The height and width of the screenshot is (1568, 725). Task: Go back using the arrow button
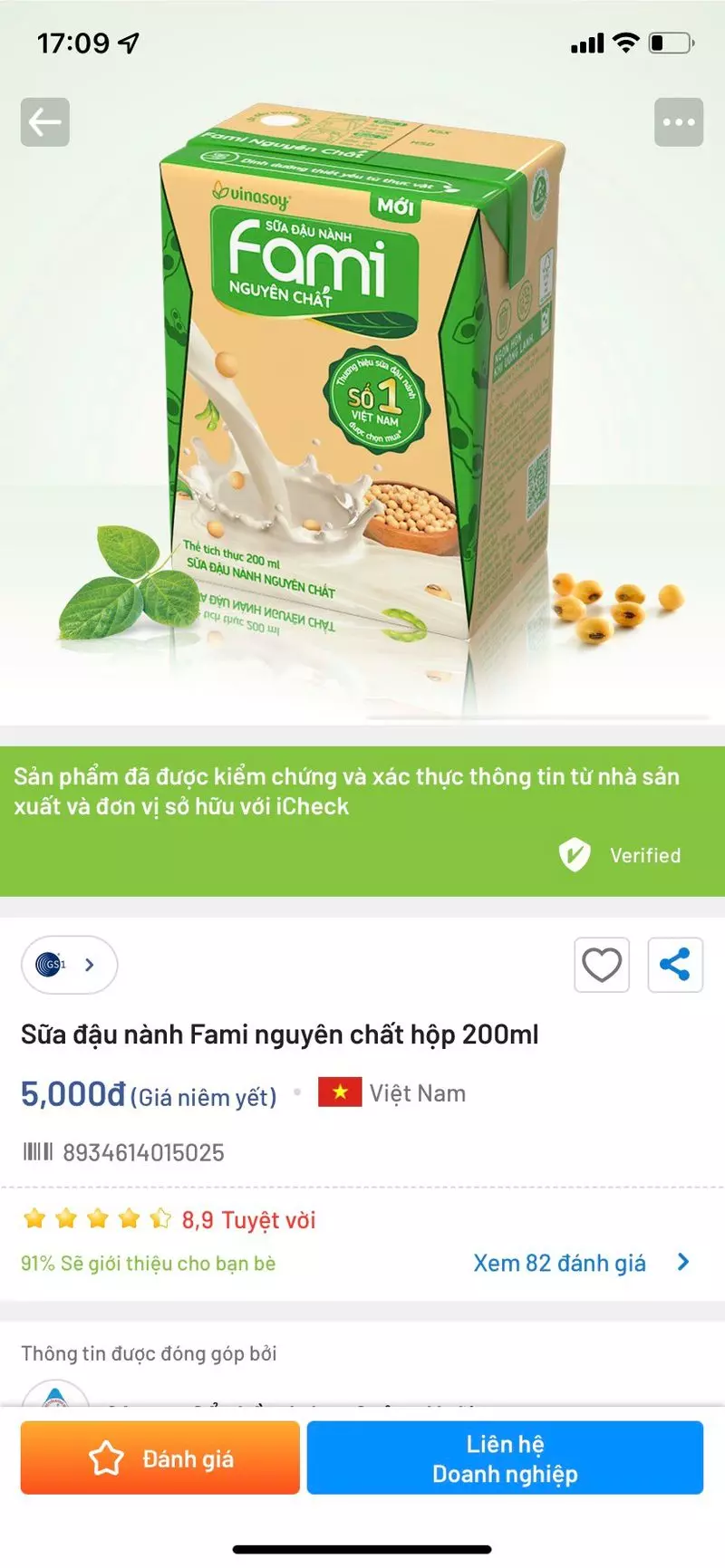45,122
